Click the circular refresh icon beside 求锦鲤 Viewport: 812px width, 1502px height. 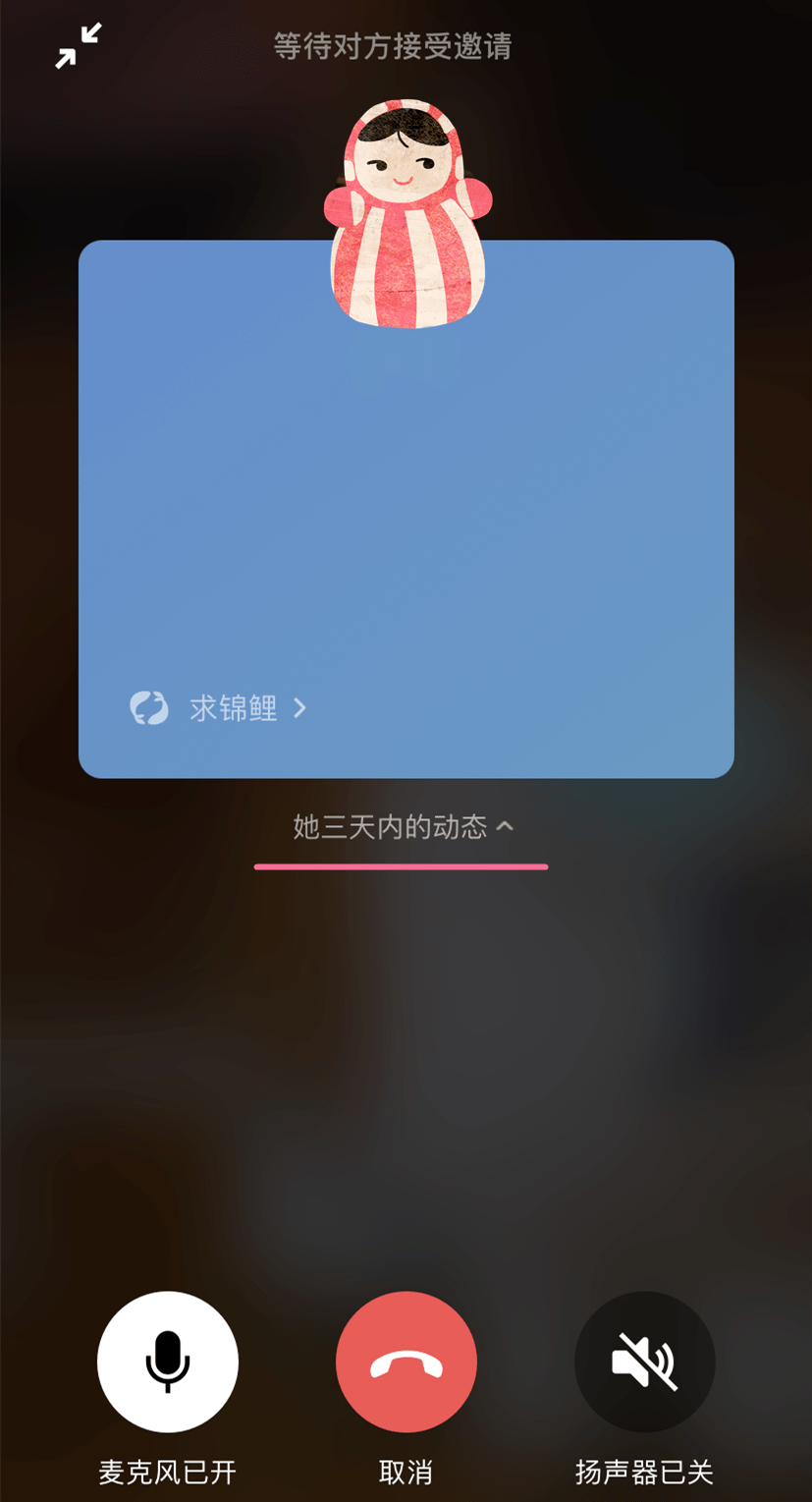[x=149, y=707]
